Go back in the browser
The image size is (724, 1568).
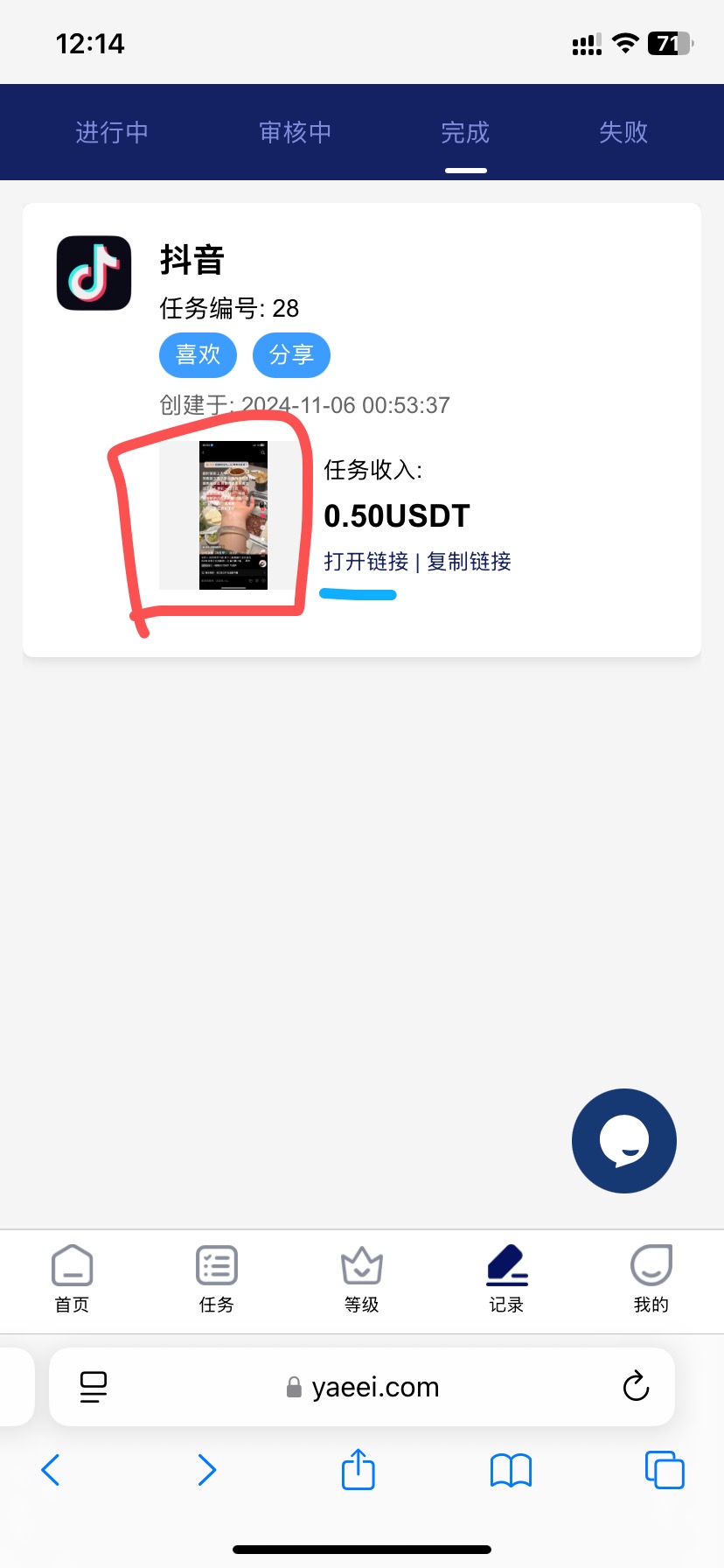[51, 1470]
